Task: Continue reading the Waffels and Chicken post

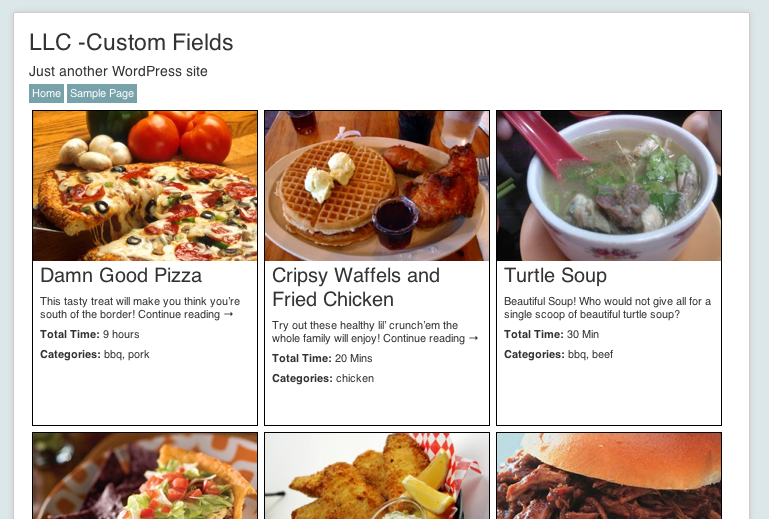Action: [x=430, y=338]
